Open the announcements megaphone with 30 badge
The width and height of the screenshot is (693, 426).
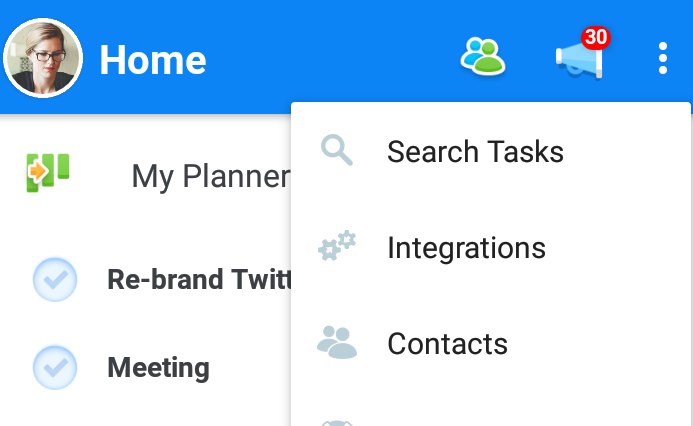[581, 59]
